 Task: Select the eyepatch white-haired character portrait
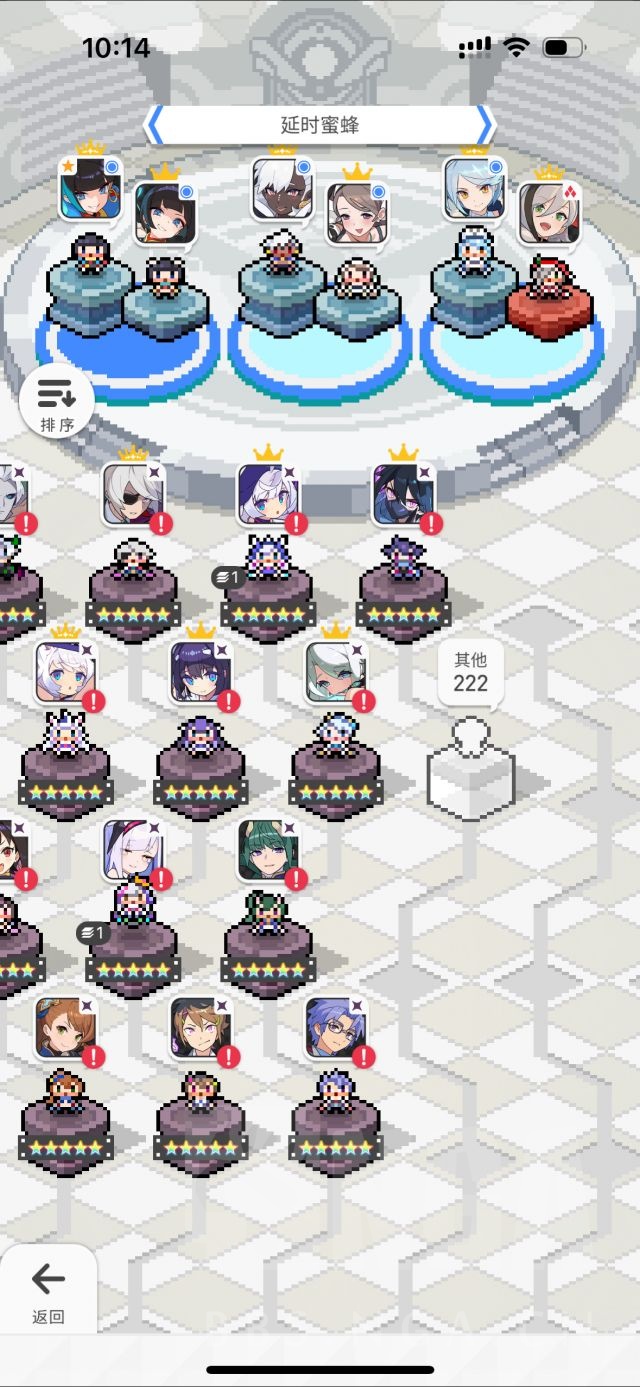[x=131, y=493]
